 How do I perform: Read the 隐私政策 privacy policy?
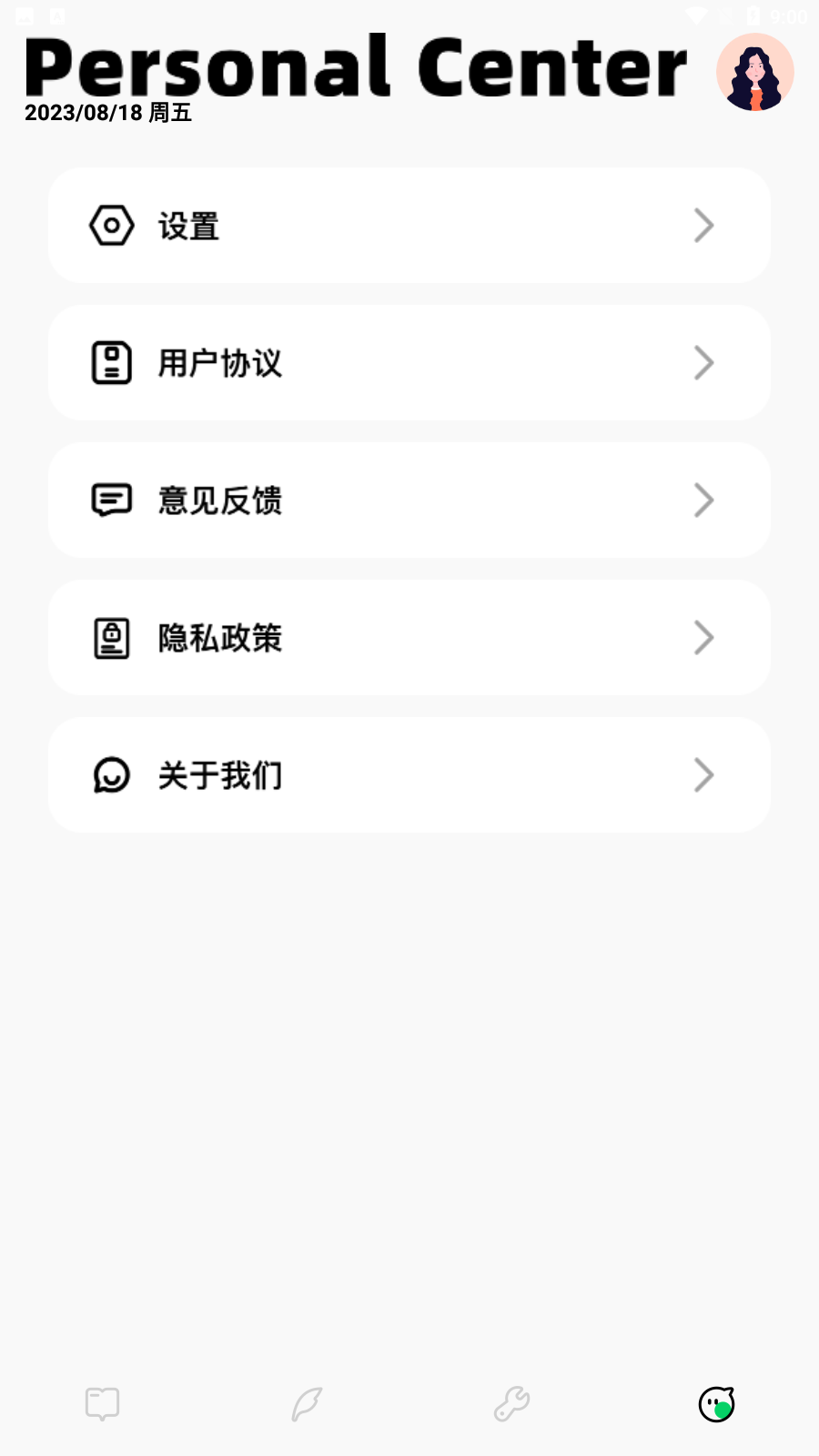coord(409,638)
